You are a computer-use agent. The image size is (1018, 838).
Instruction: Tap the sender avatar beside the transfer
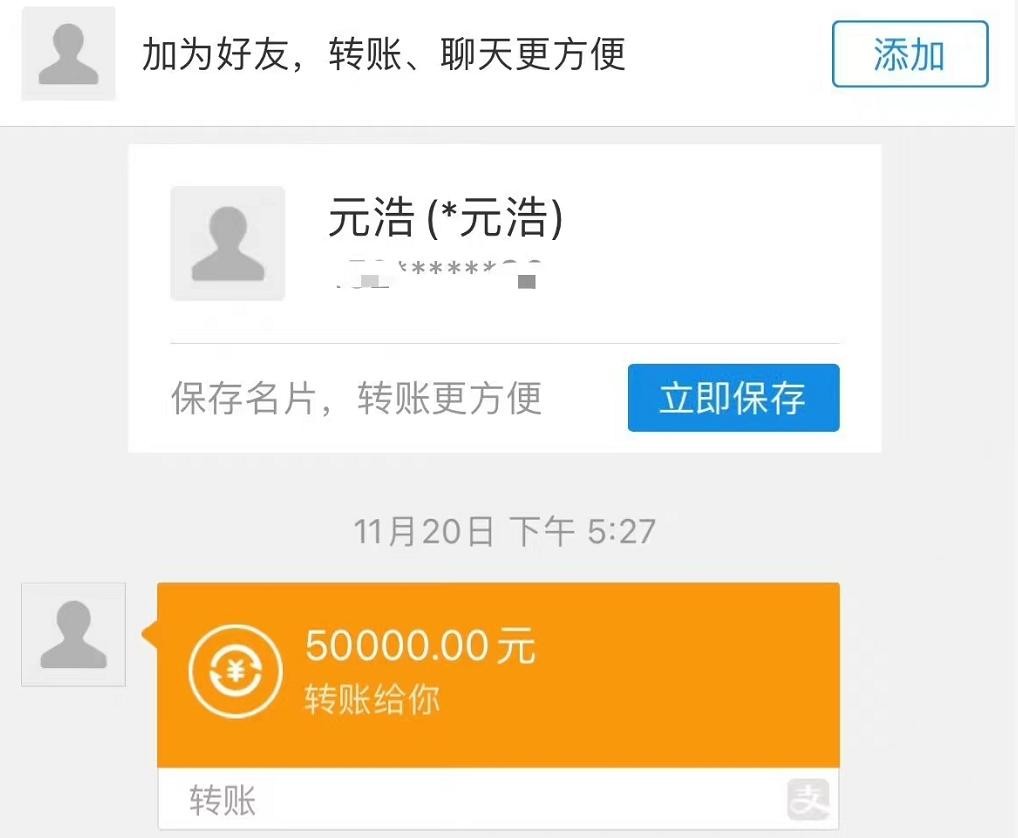click(x=73, y=634)
